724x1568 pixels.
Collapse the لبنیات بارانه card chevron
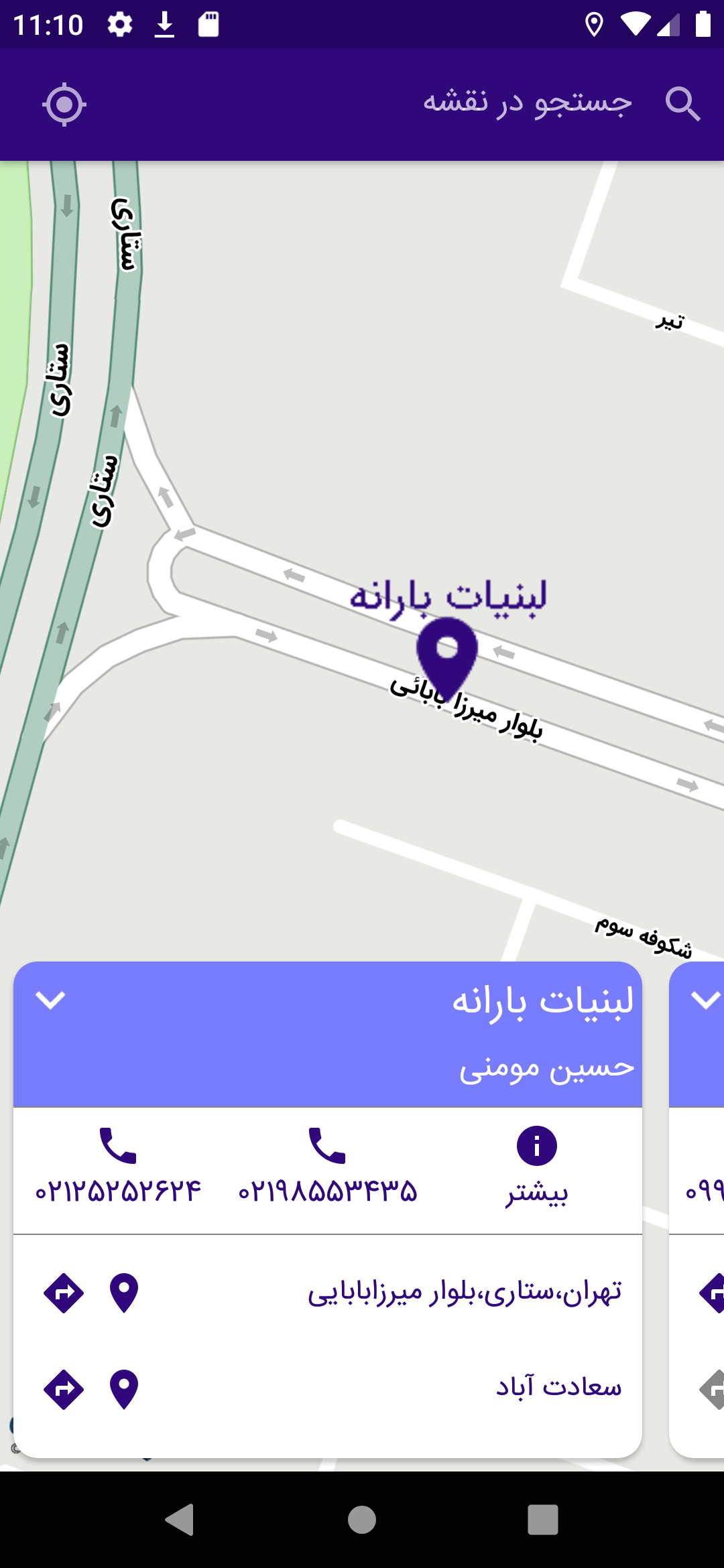pos(50,1000)
